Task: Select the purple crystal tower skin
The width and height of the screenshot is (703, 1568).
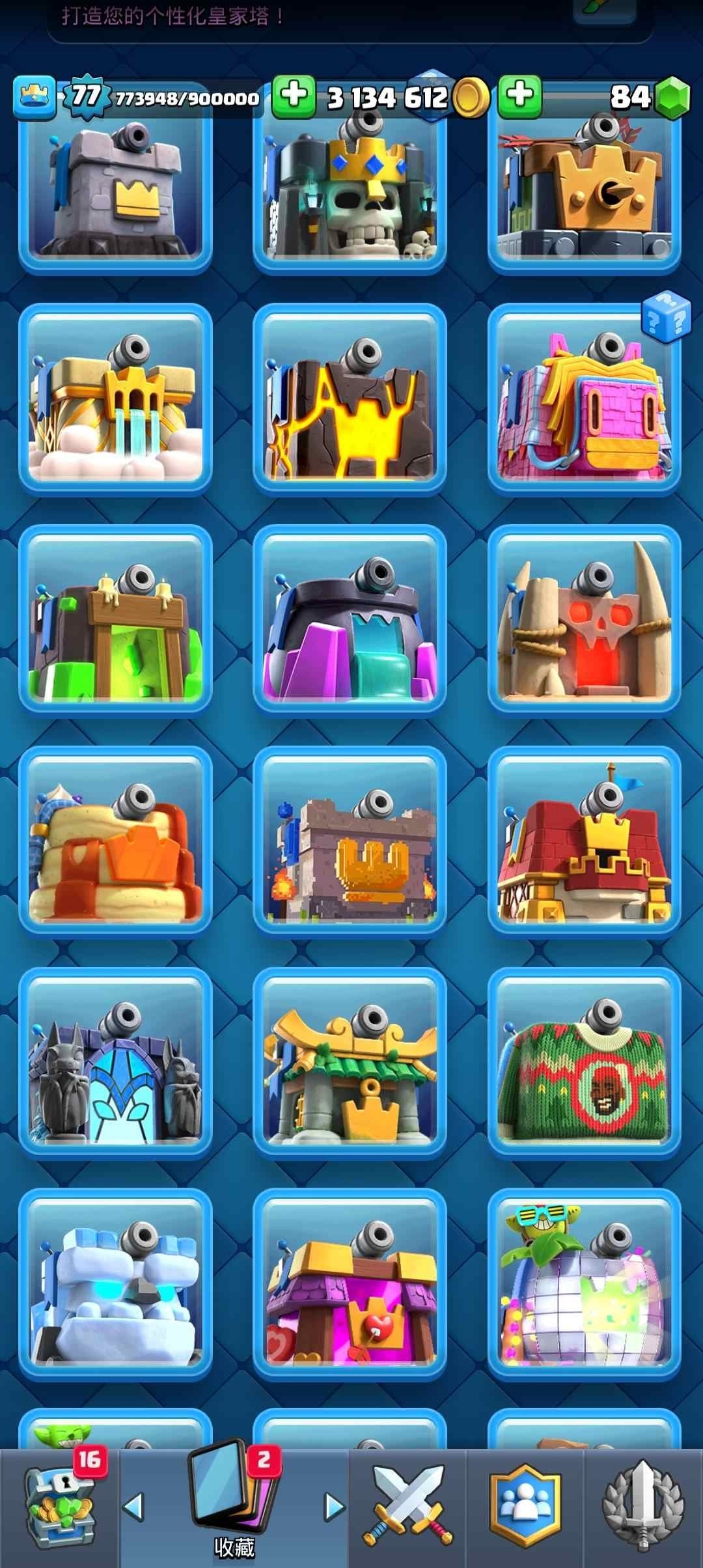Action: coord(350,622)
